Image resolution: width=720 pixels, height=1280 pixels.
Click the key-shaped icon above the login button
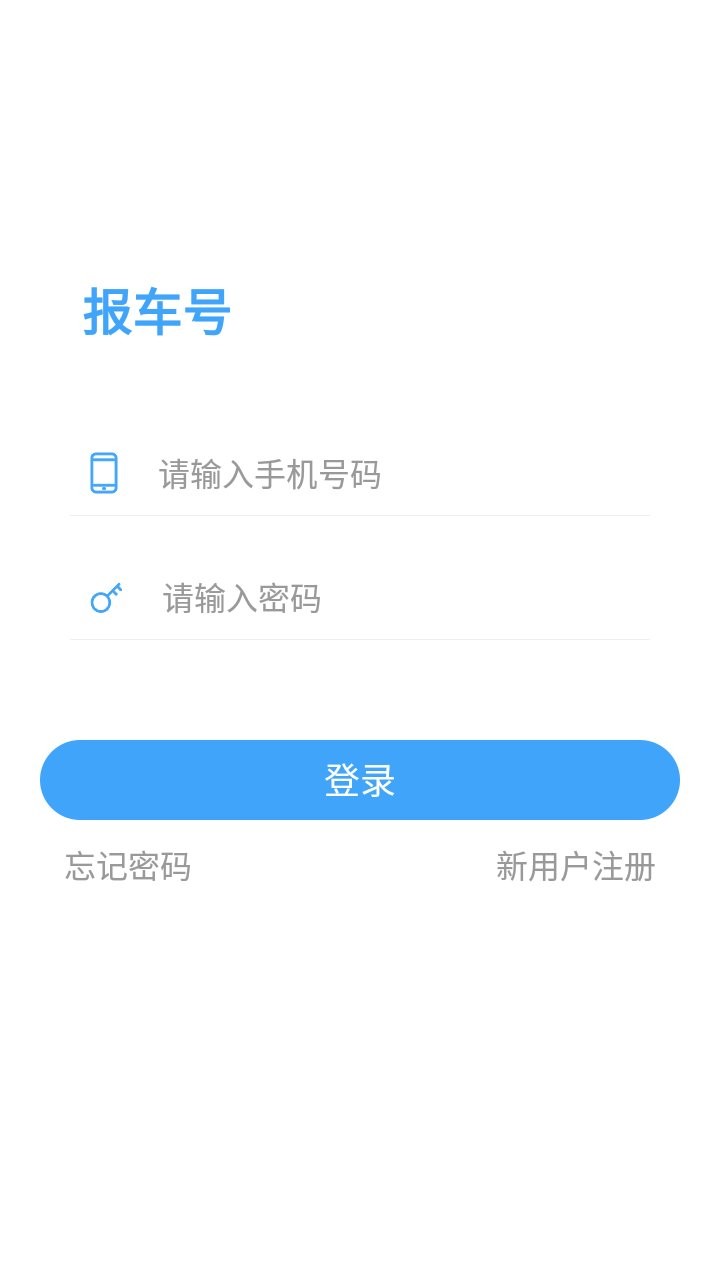[106, 597]
